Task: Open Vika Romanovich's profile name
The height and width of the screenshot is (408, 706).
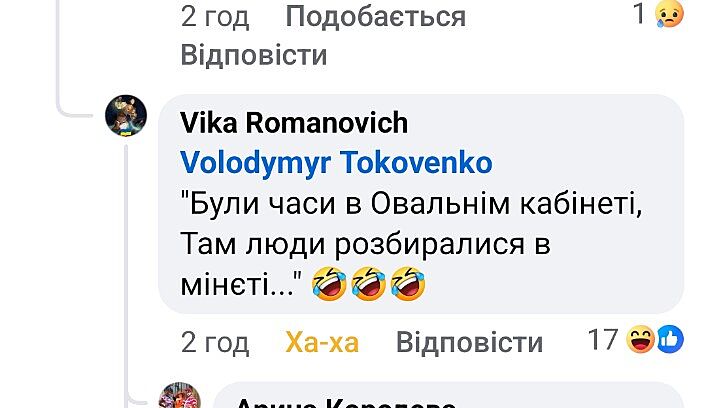Action: 294,123
